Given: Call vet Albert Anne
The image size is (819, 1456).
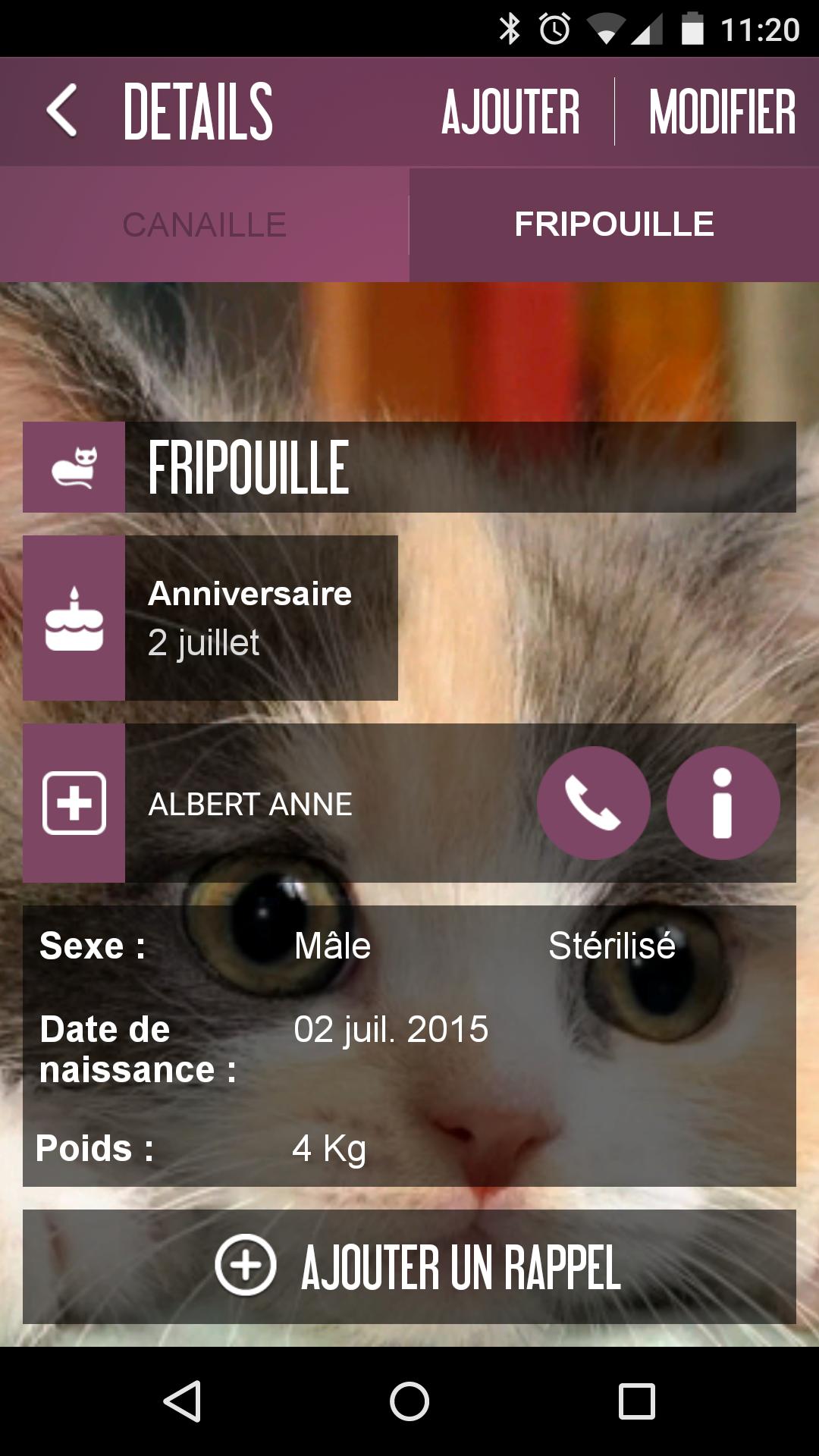Looking at the screenshot, I should click(x=593, y=803).
